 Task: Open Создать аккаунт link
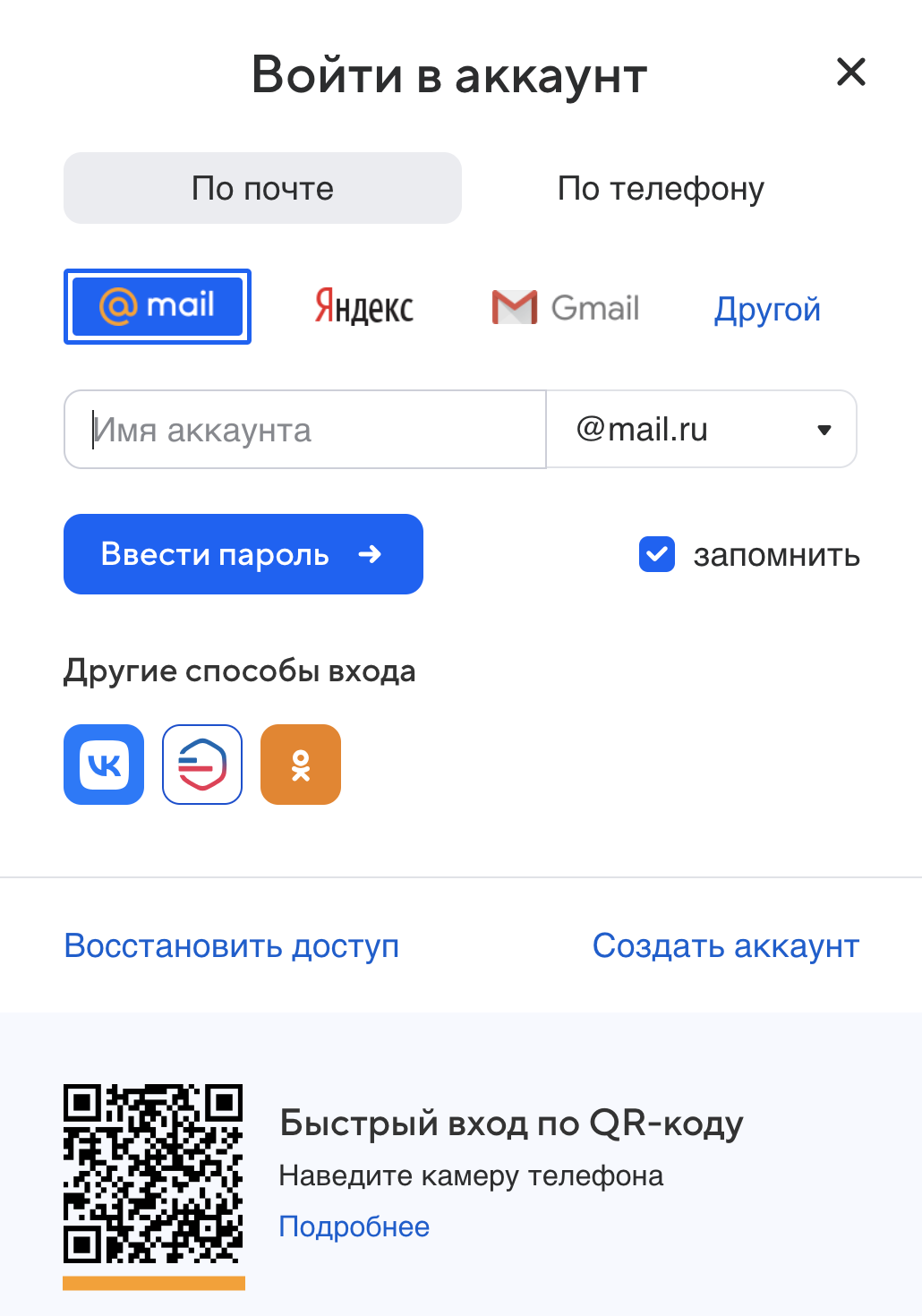(x=725, y=946)
